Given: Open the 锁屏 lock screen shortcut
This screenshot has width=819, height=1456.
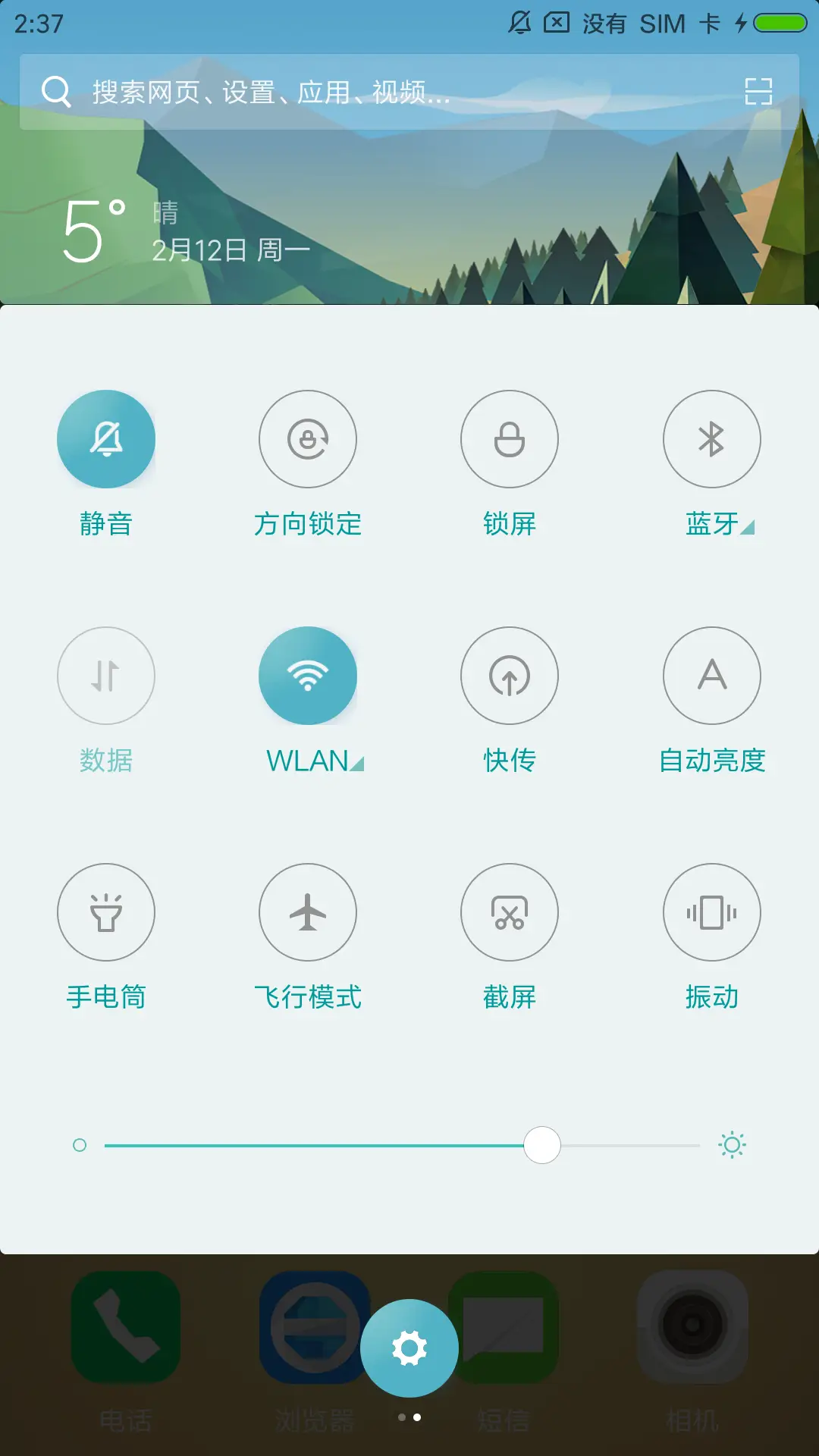Looking at the screenshot, I should point(510,439).
